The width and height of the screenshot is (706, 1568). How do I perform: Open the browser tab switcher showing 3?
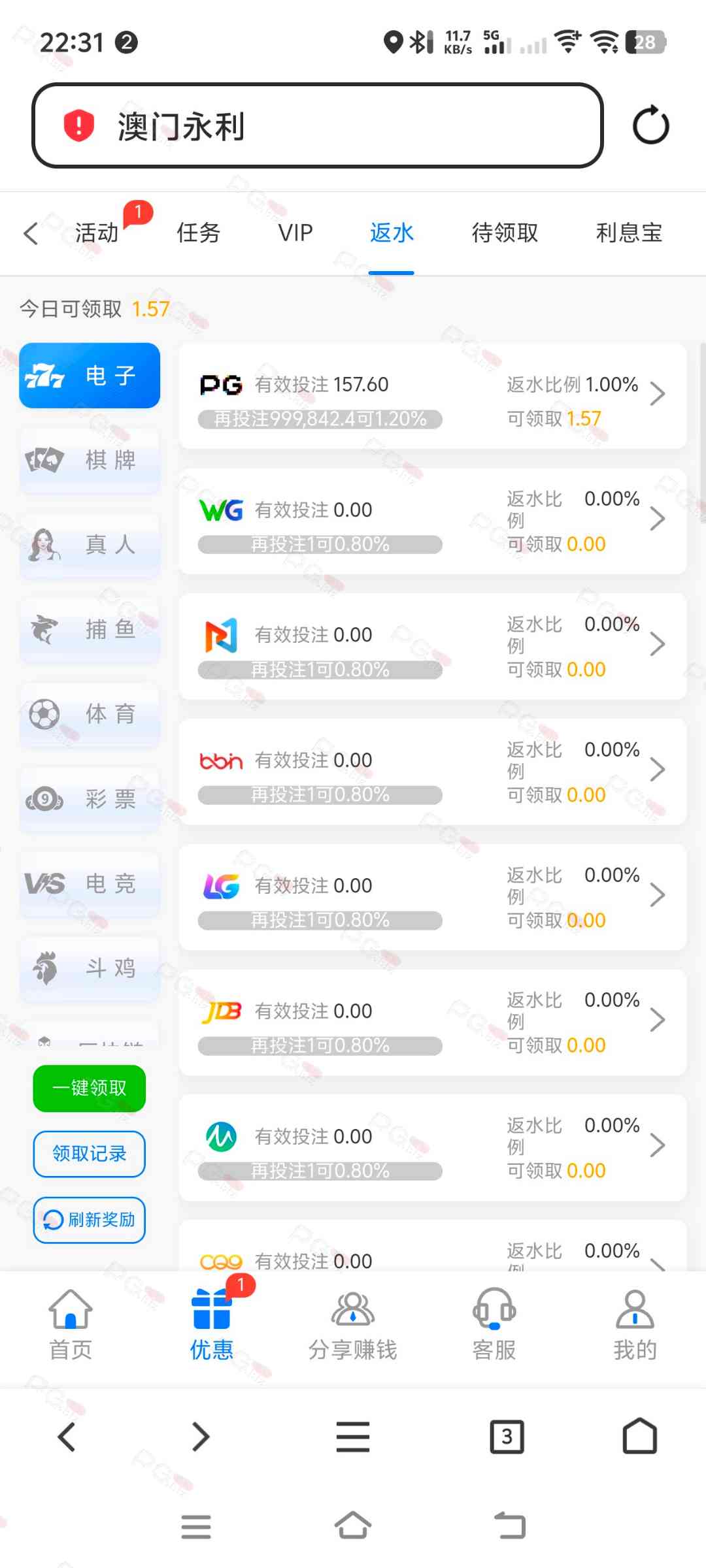[507, 1437]
